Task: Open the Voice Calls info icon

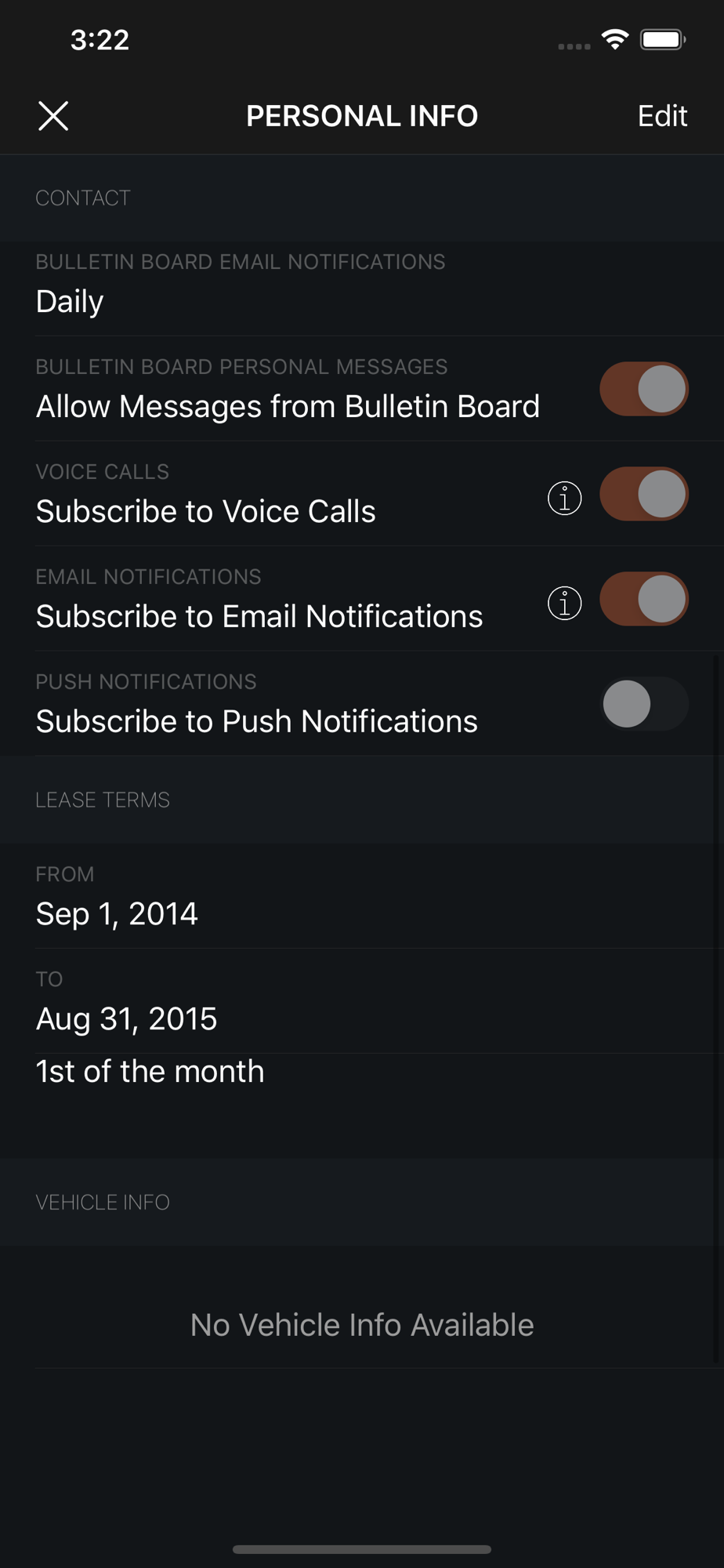Action: (564, 498)
